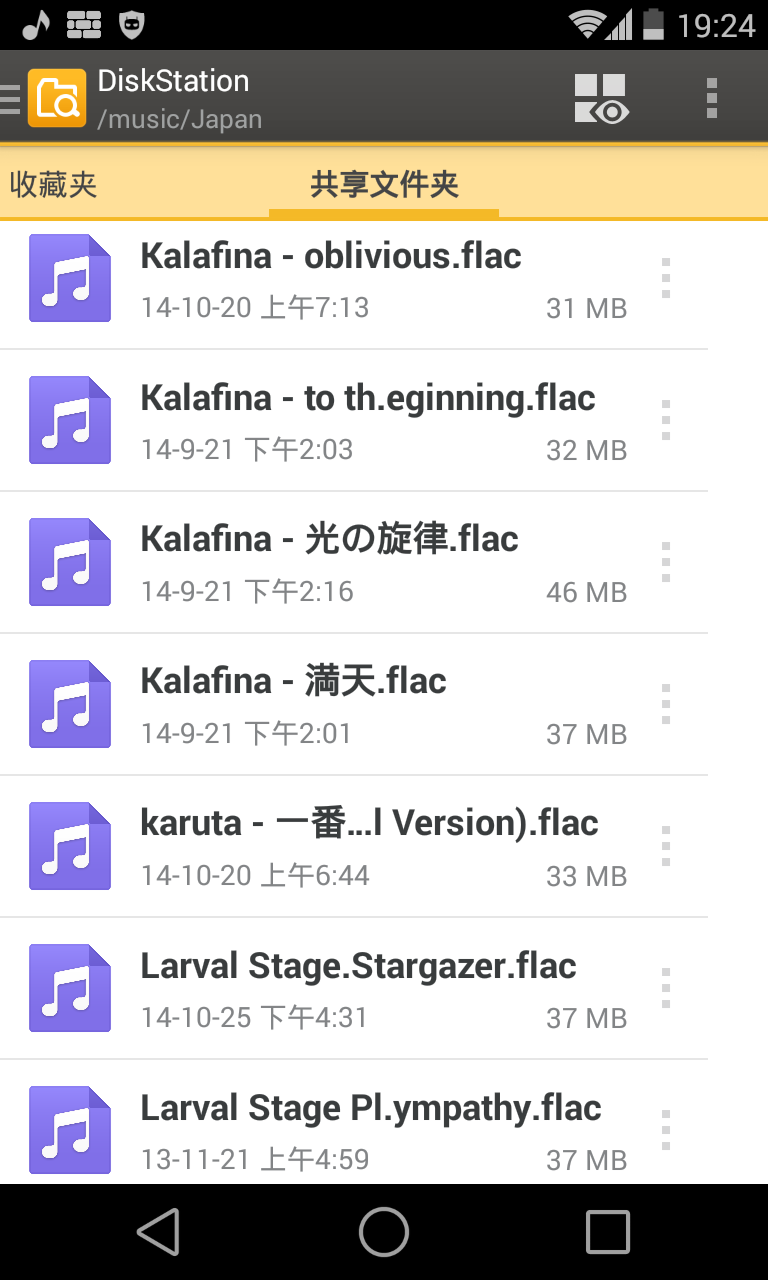Open more options for Kalafina - oblivious.flac

coord(666,278)
